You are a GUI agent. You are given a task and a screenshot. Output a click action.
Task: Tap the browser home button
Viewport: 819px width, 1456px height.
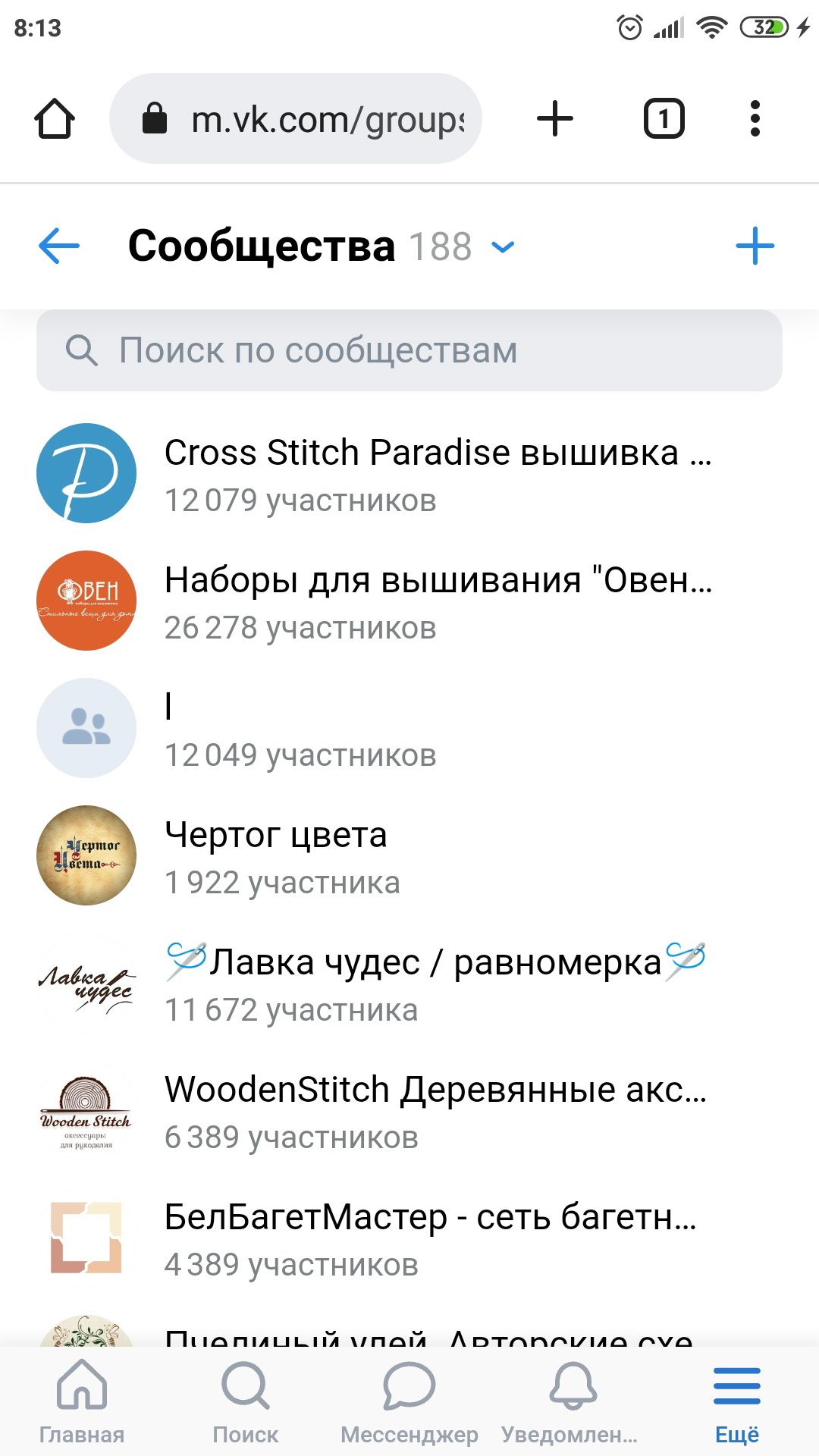[55, 119]
